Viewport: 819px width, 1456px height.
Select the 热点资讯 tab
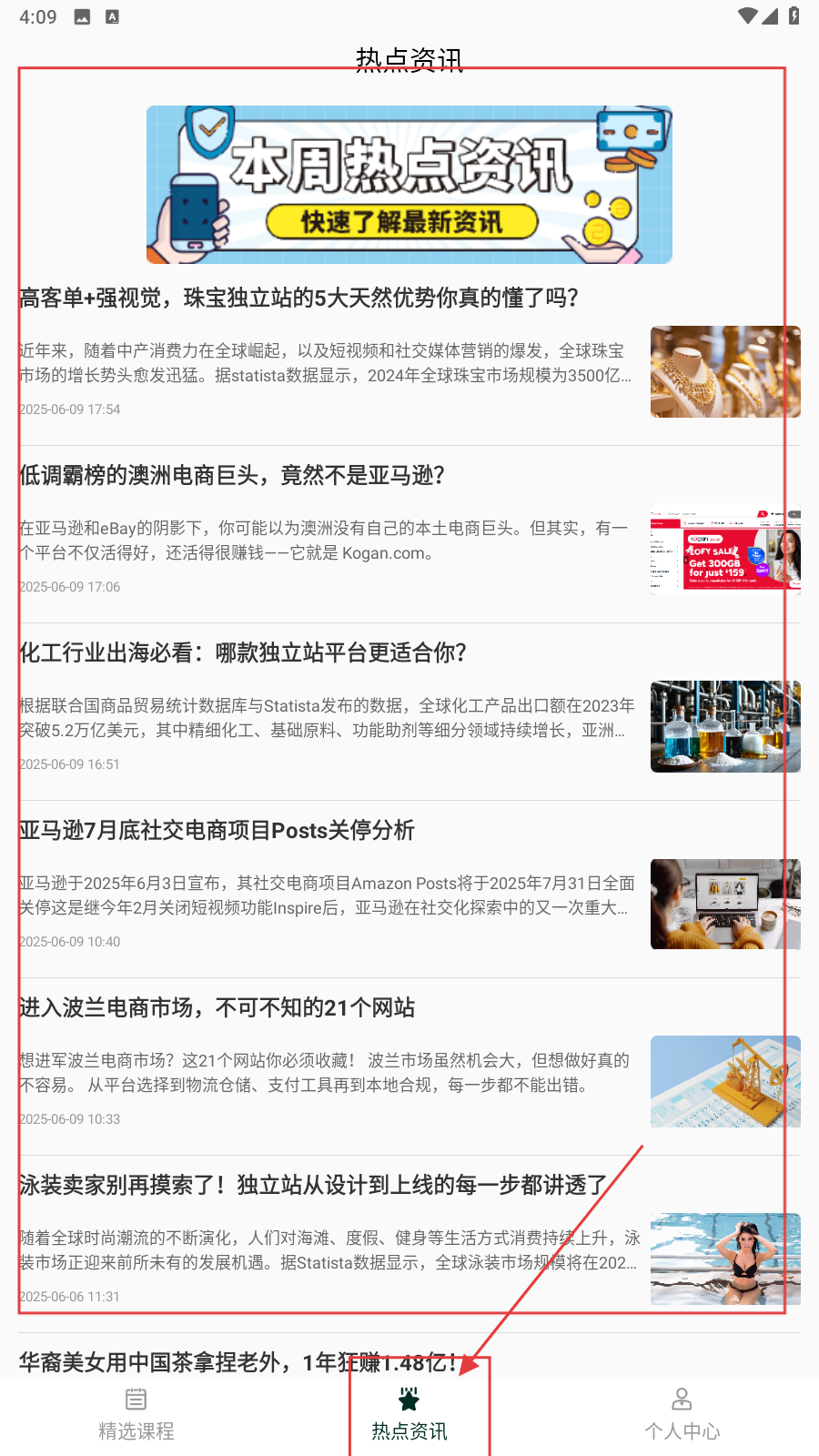click(x=409, y=1415)
